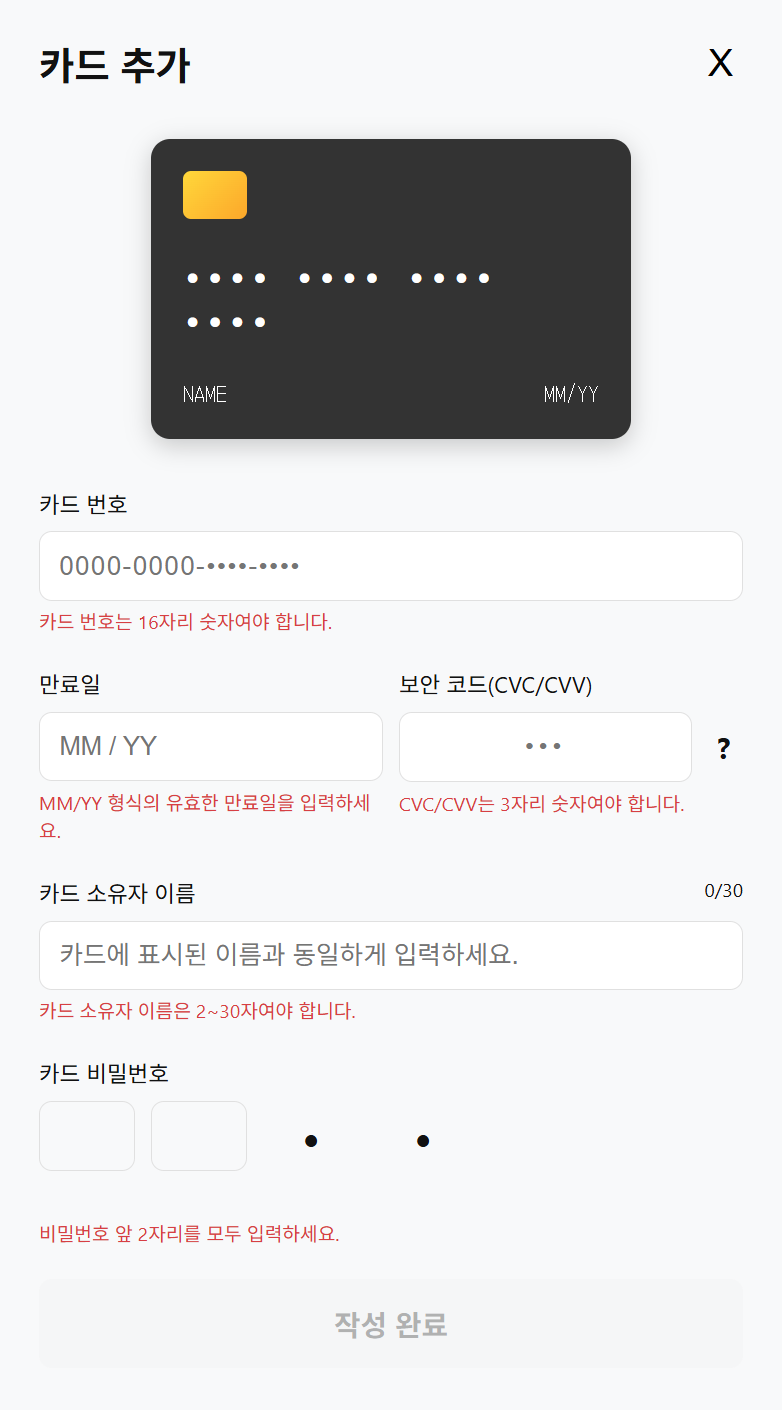Click the NAME placeholder on the card preview
The height and width of the screenshot is (1410, 782).
204,394
